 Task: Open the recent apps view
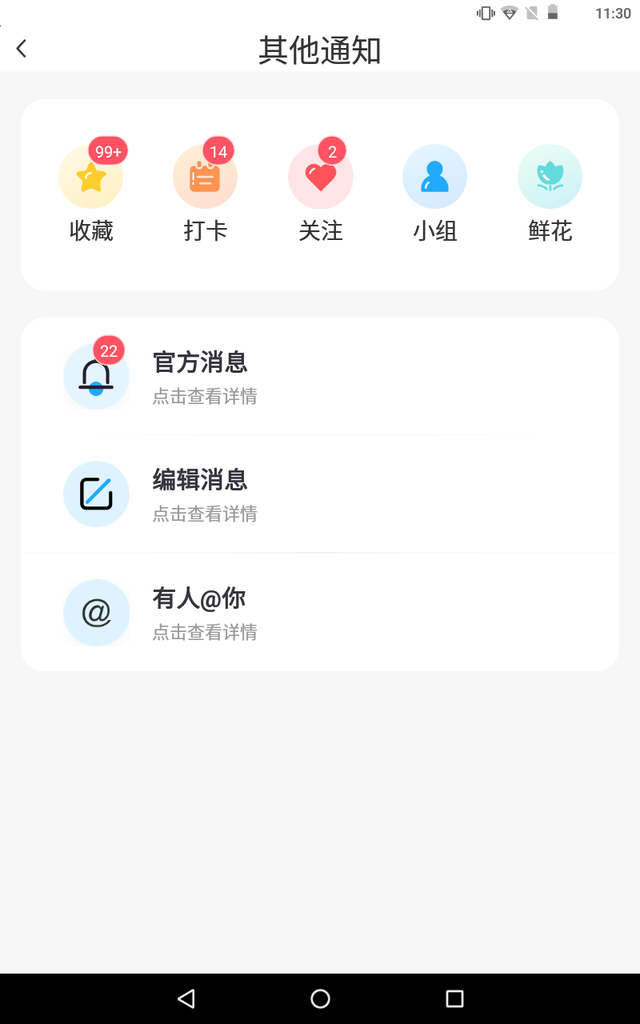tap(455, 998)
